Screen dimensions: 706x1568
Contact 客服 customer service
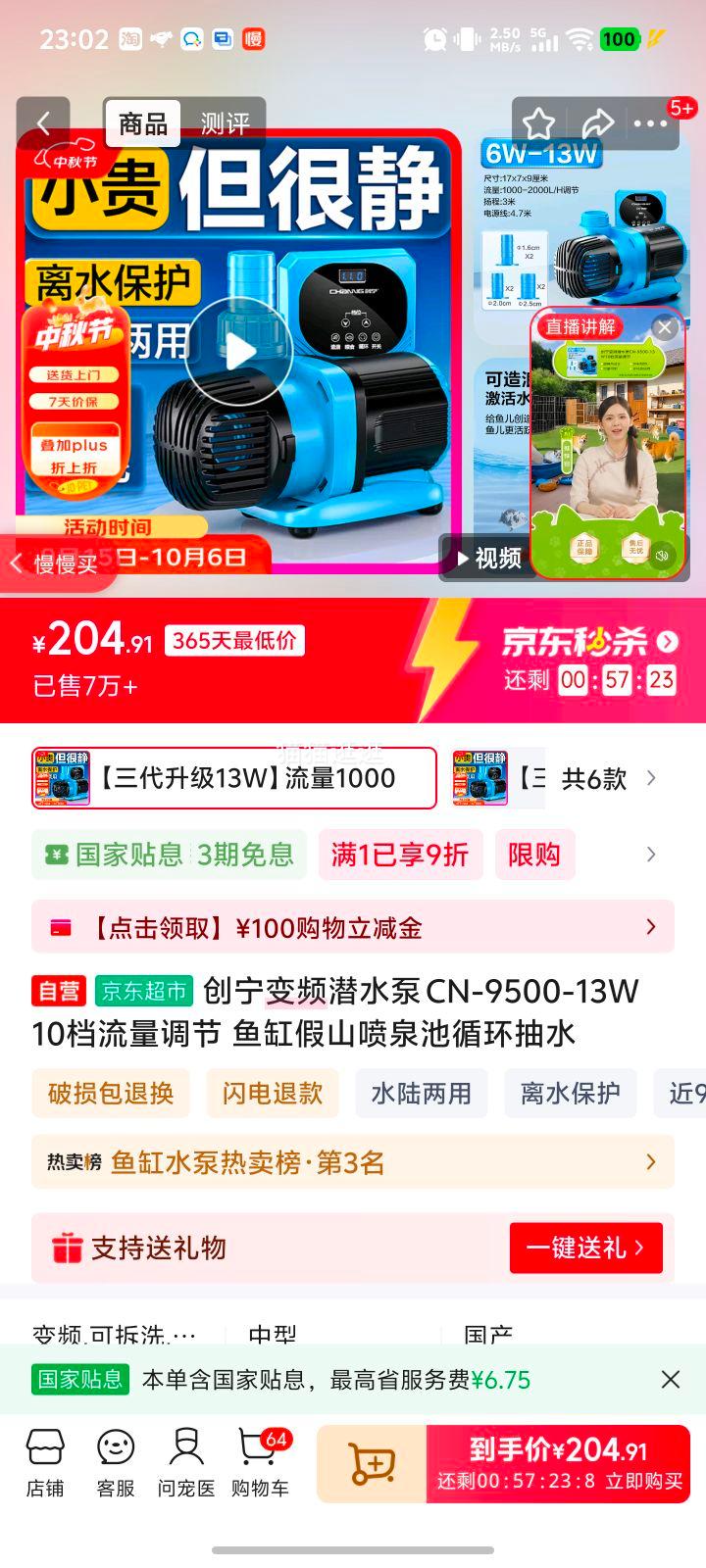pyautogui.click(x=116, y=1462)
